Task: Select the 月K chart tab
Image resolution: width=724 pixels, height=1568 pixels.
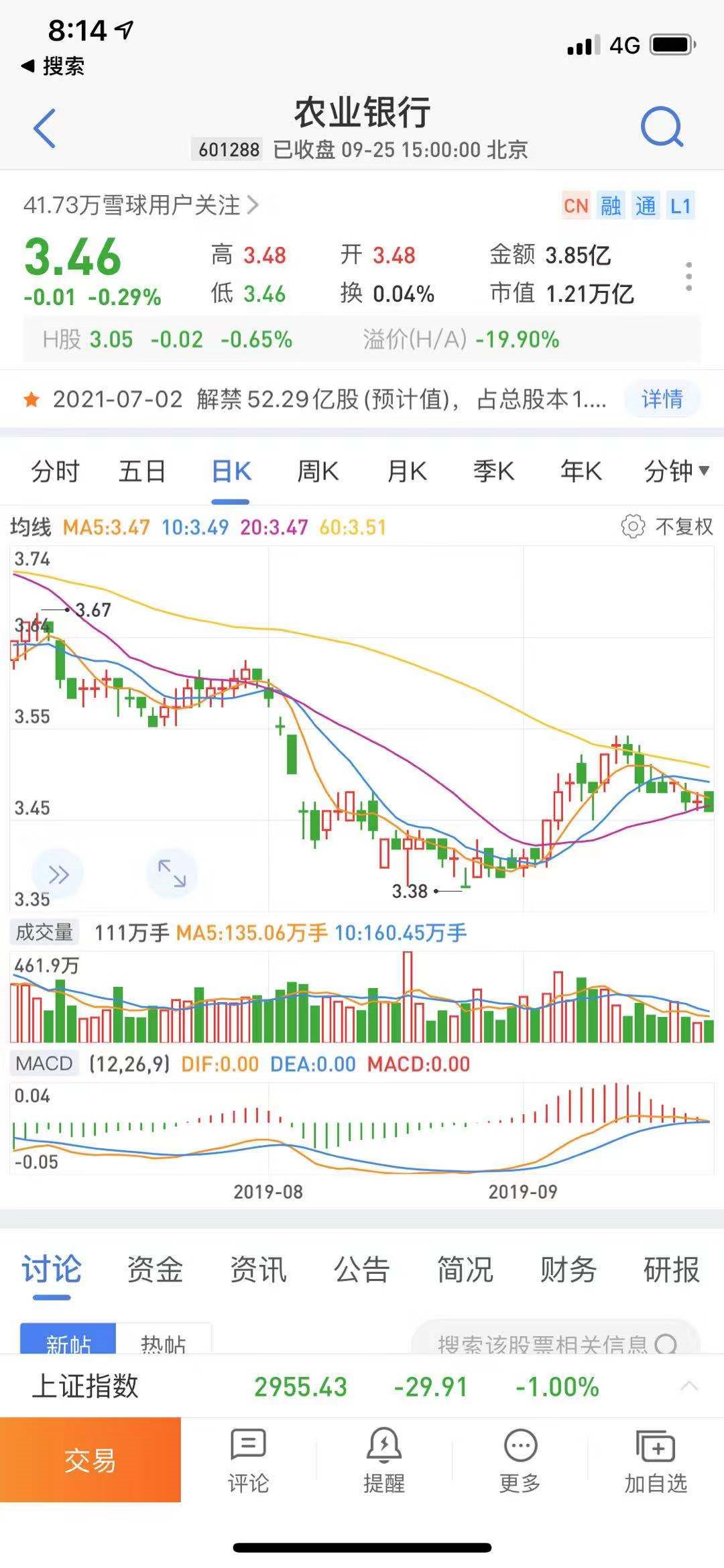Action: coord(406,471)
